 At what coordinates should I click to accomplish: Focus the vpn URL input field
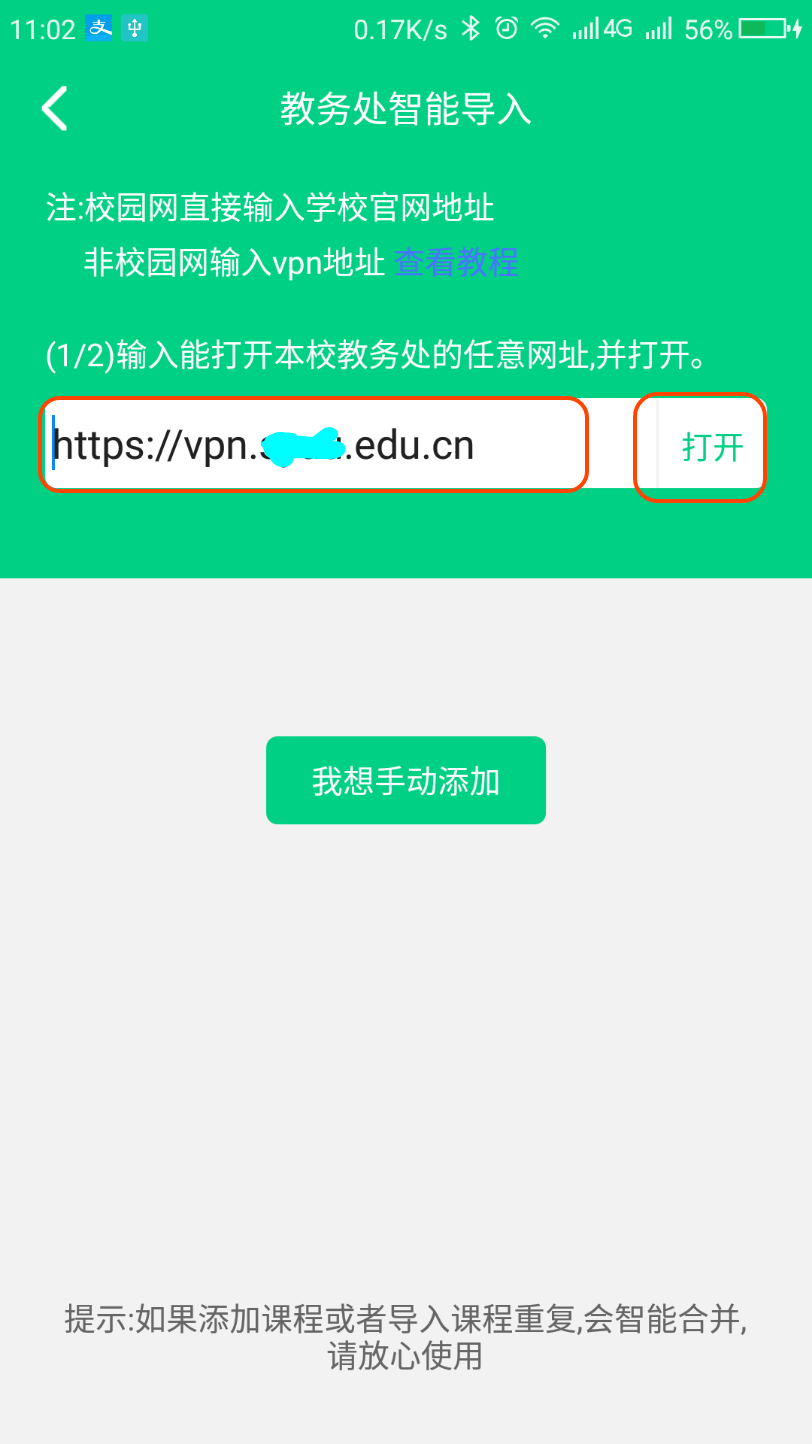312,445
